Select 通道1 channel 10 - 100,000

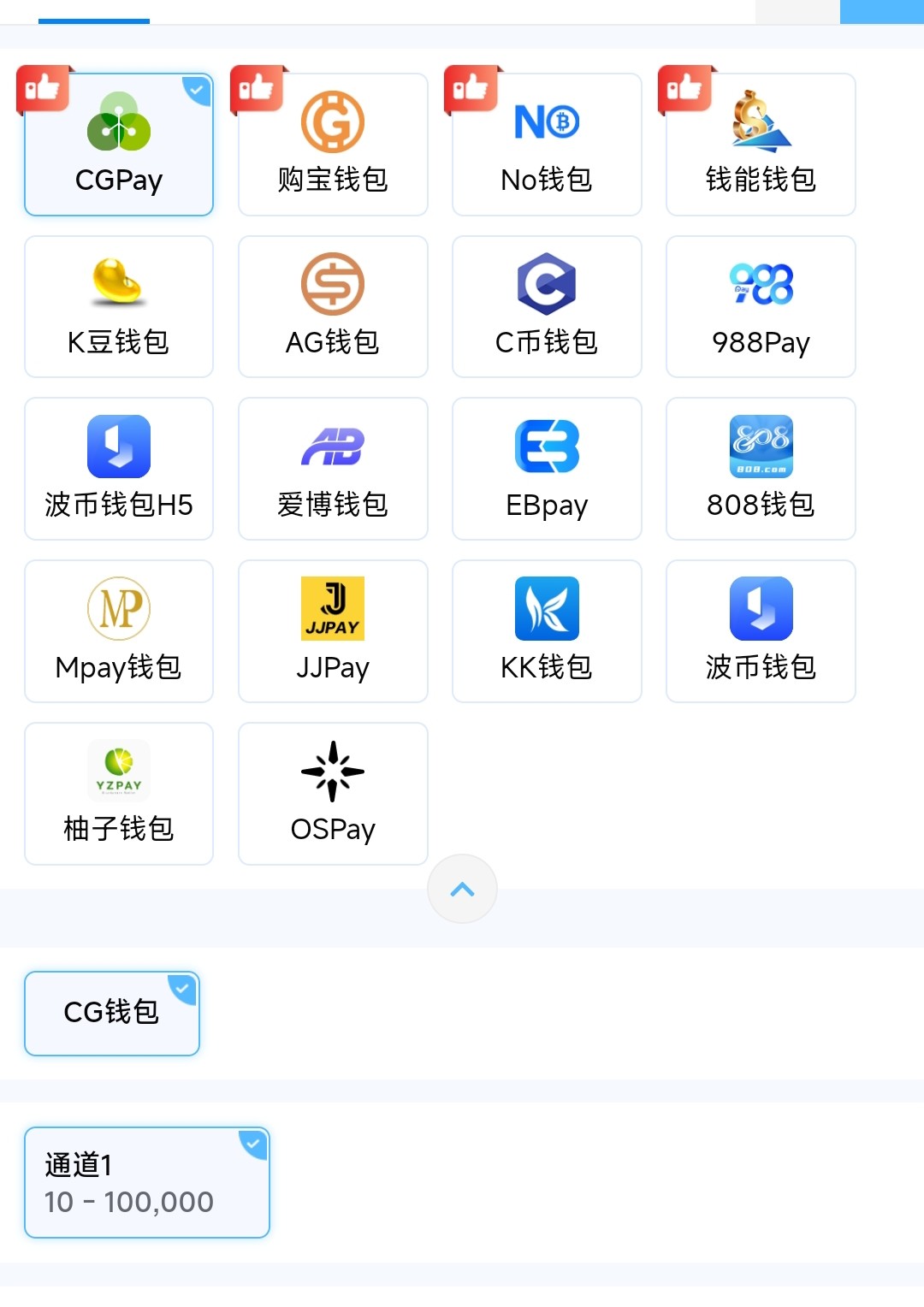pyautogui.click(x=147, y=1183)
